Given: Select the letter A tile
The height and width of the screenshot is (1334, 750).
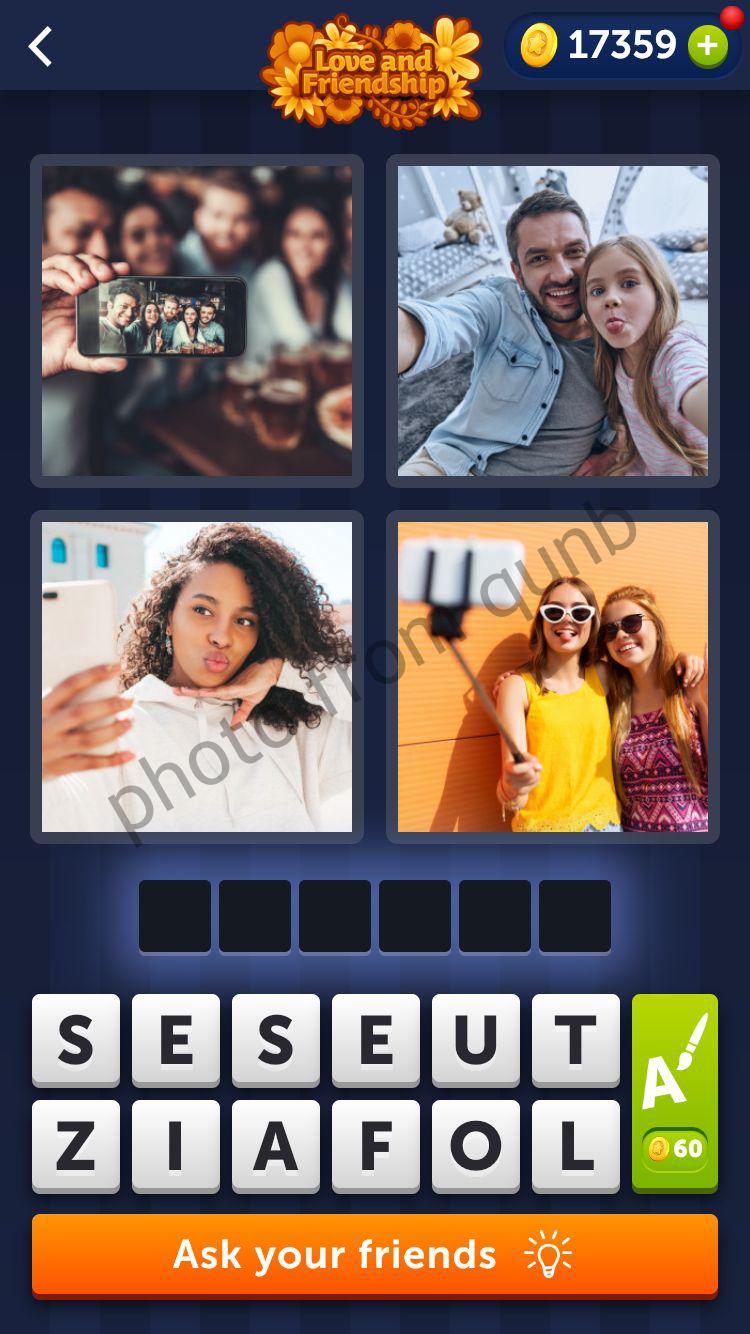Looking at the screenshot, I should point(276,1146).
